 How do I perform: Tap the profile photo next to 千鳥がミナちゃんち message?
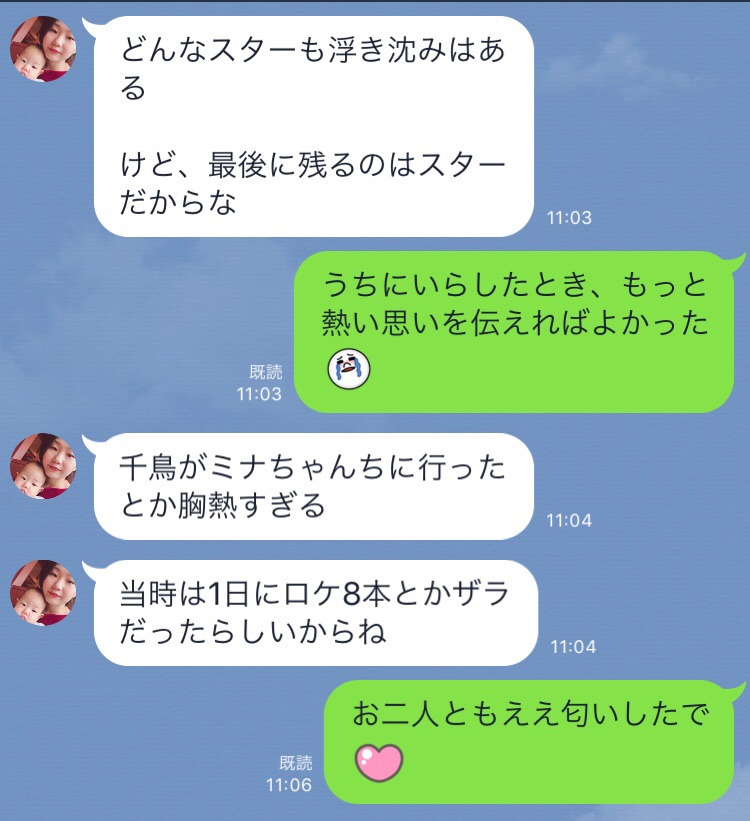pyautogui.click(x=43, y=467)
